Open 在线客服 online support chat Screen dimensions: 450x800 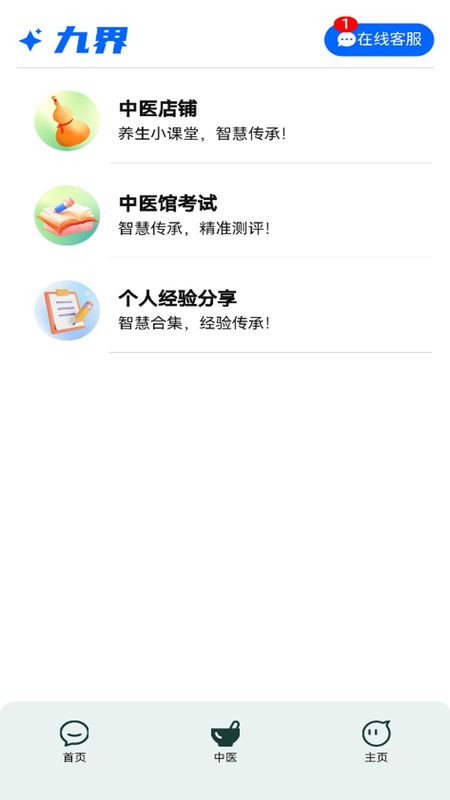379,39
